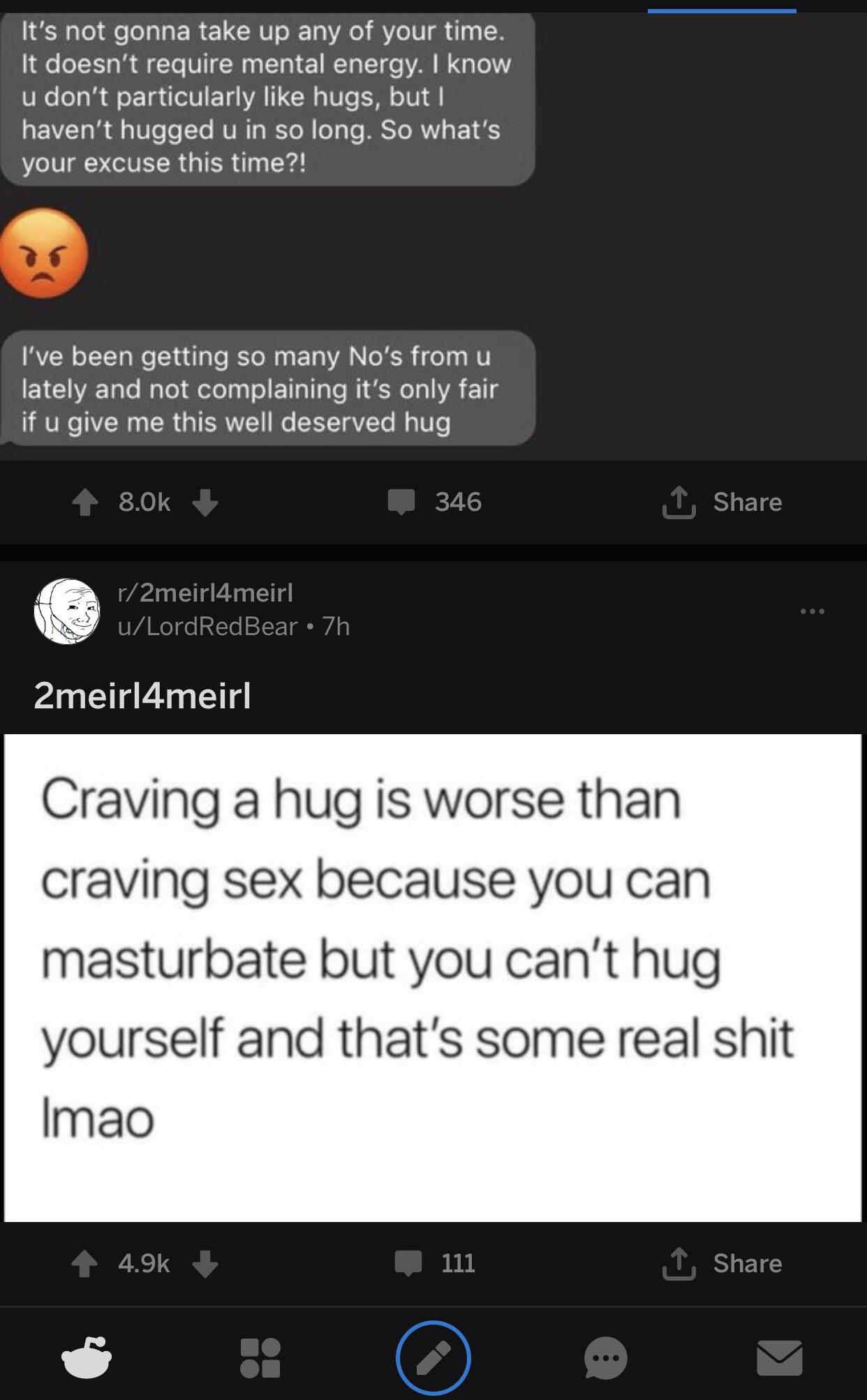The height and width of the screenshot is (1400, 867).
Task: Share the 2meirl4meirl post
Action: [x=722, y=1264]
